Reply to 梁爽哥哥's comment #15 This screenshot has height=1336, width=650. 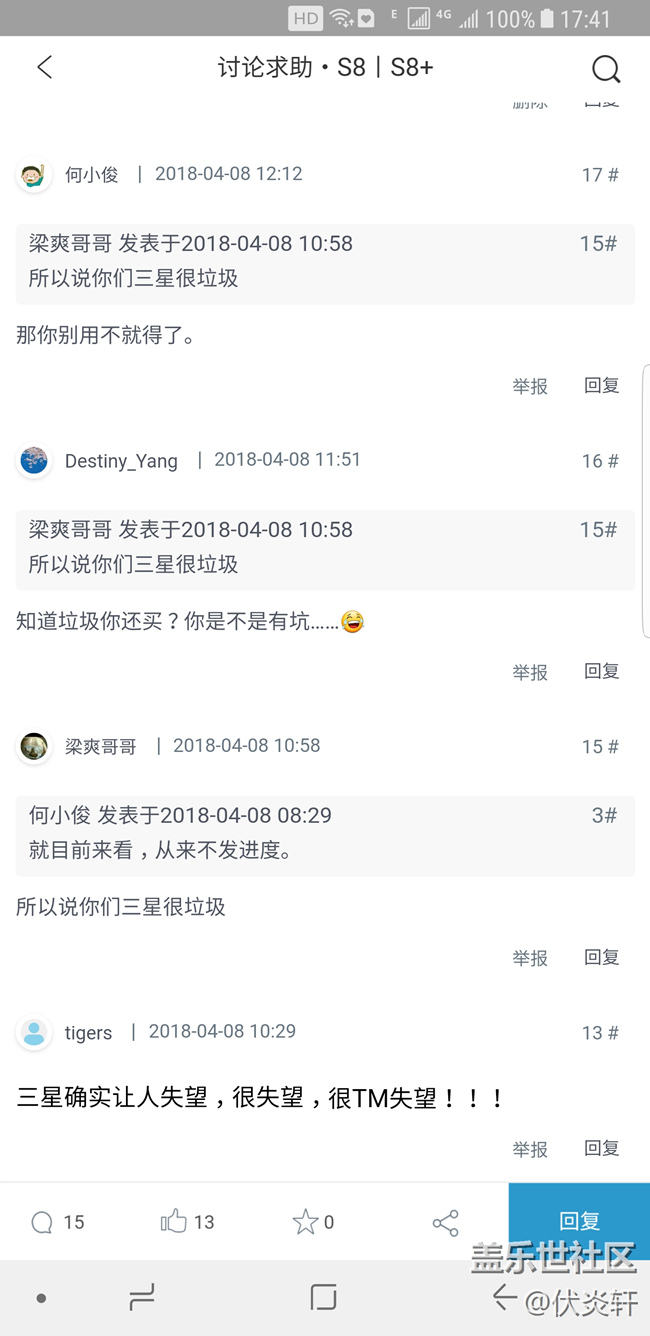point(602,958)
